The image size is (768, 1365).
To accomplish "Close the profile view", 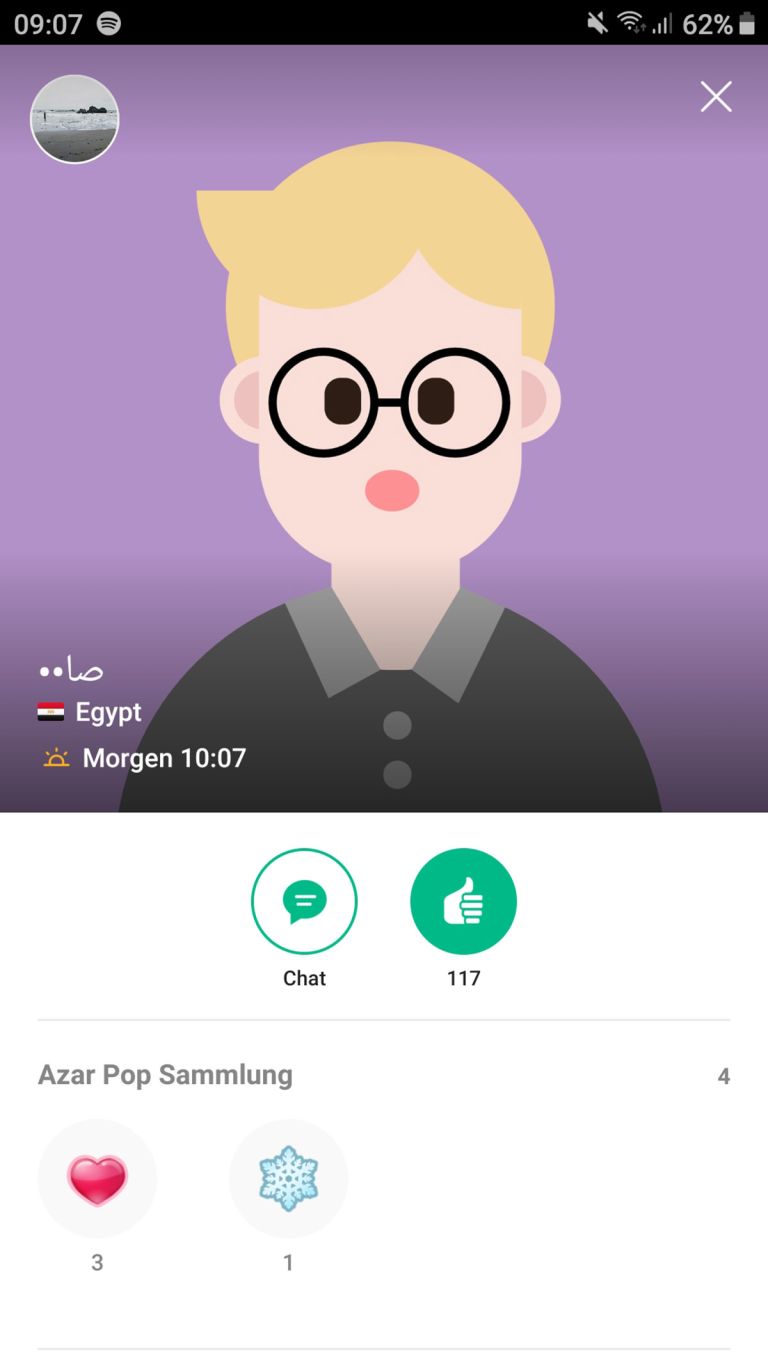I will click(716, 97).
